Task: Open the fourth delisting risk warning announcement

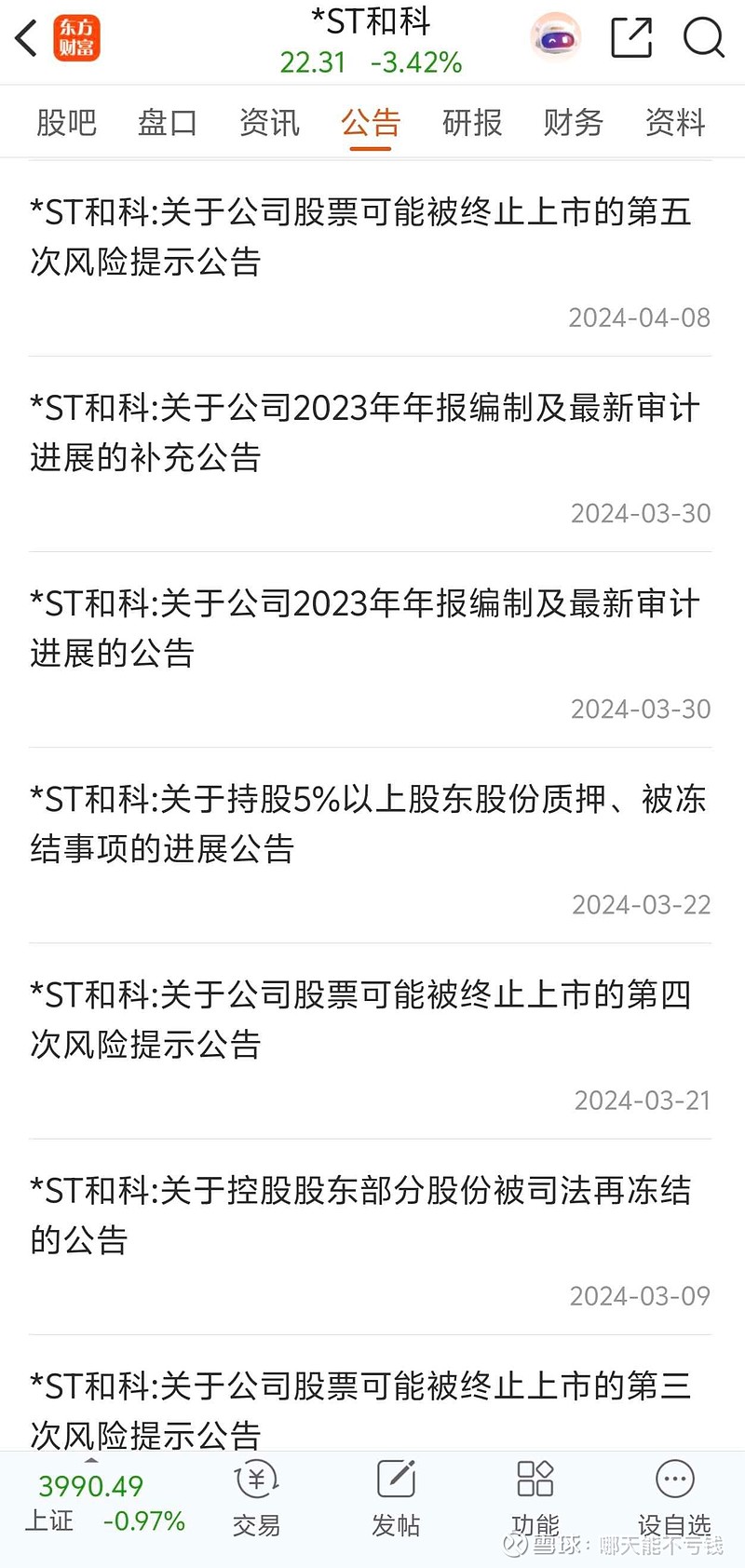Action: [x=363, y=1021]
